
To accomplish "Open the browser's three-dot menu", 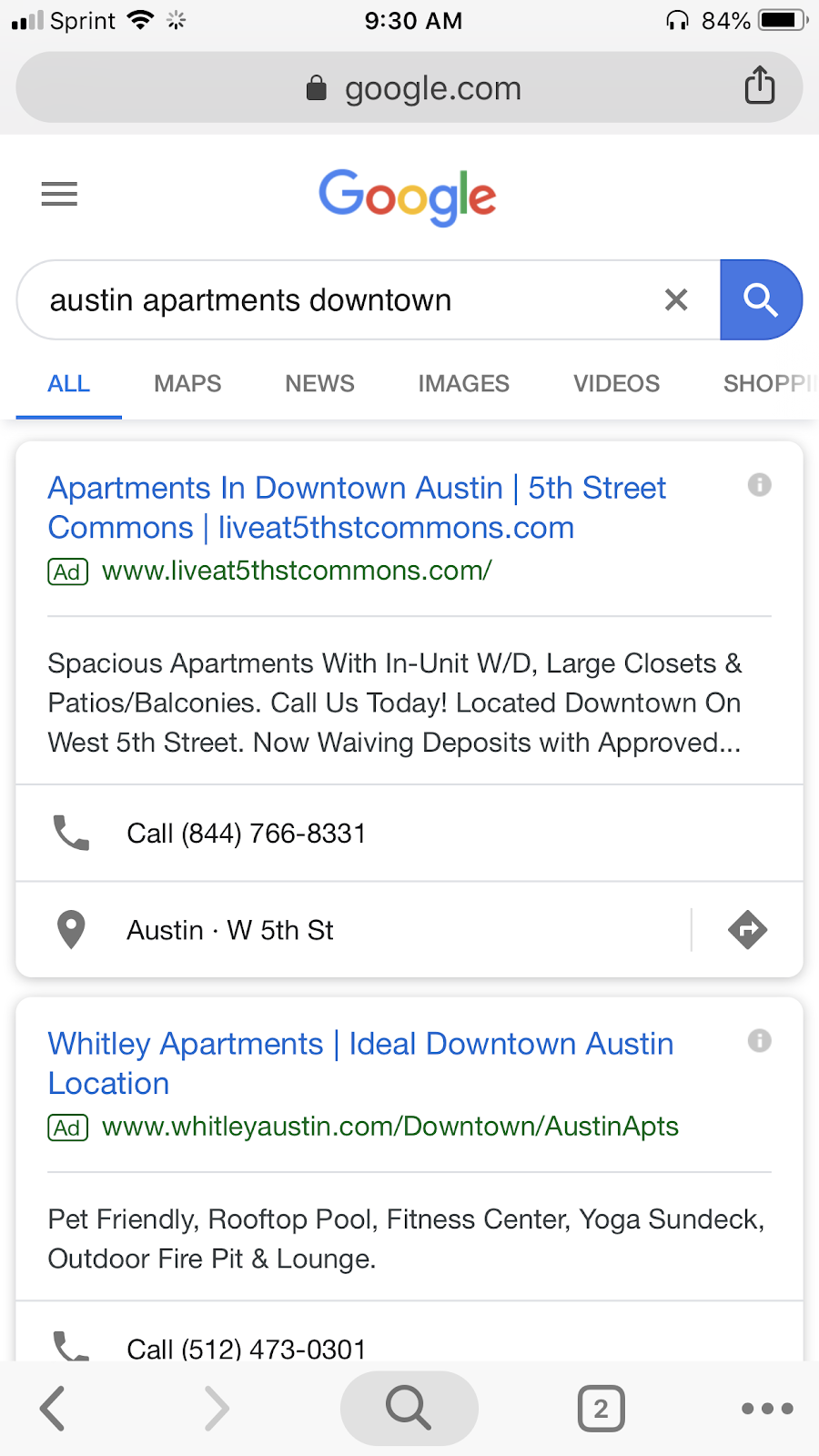I will tap(767, 1409).
